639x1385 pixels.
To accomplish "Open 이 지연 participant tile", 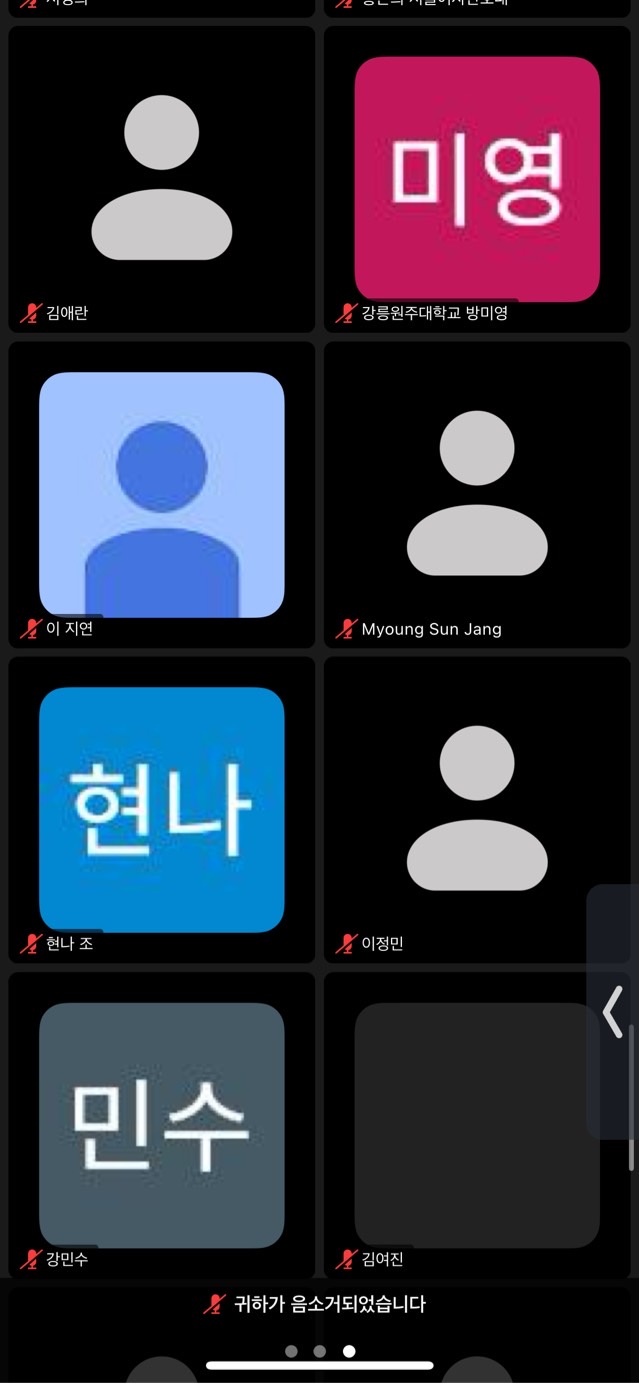I will (x=161, y=495).
